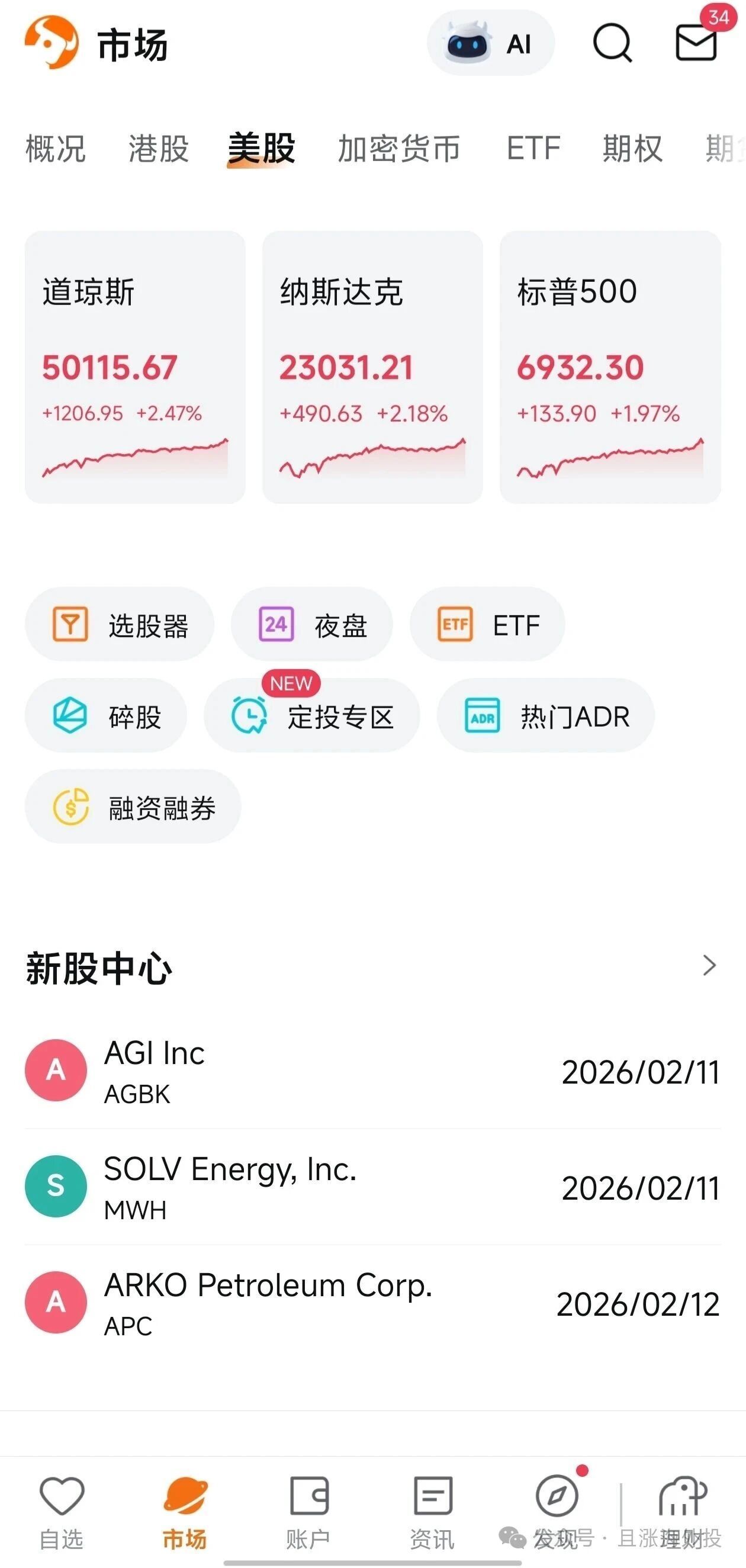This screenshot has width=746, height=1568.
Task: Open the AGI Inc IPO row
Action: coord(372,1071)
